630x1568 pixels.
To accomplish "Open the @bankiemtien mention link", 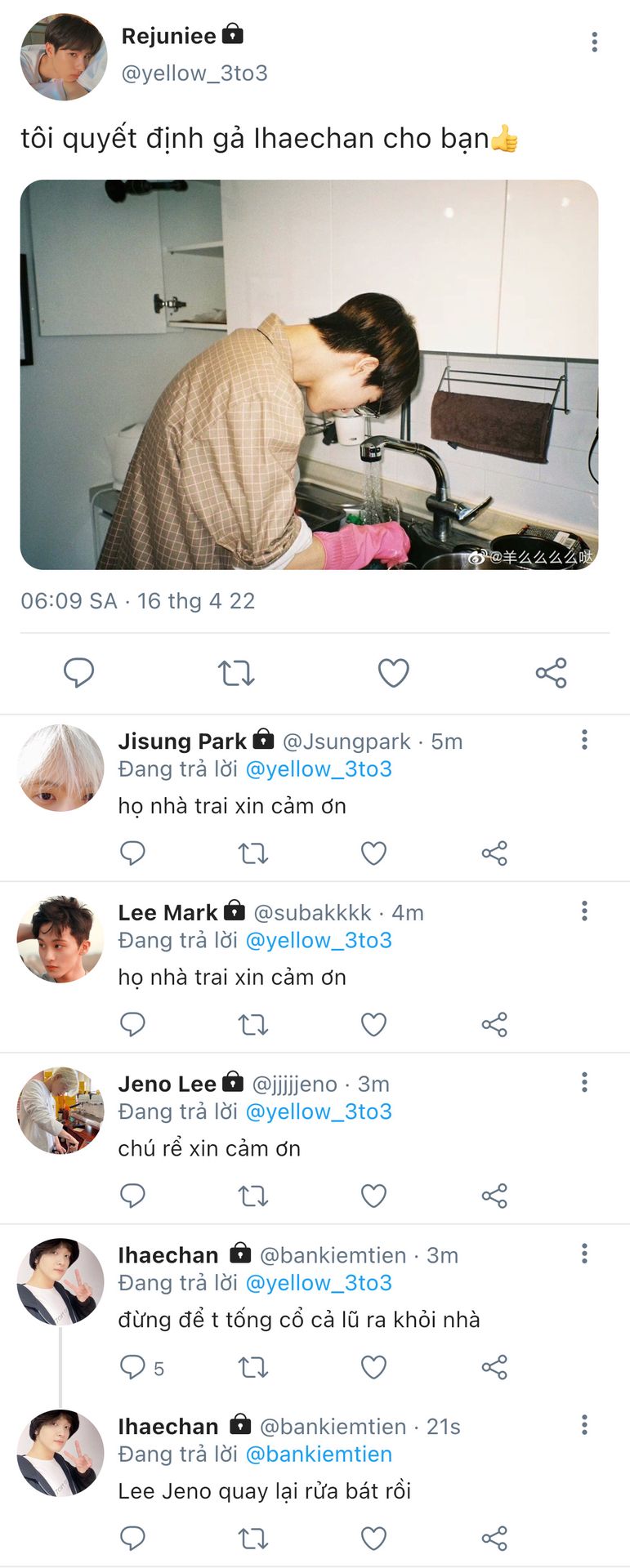I will point(319,1454).
